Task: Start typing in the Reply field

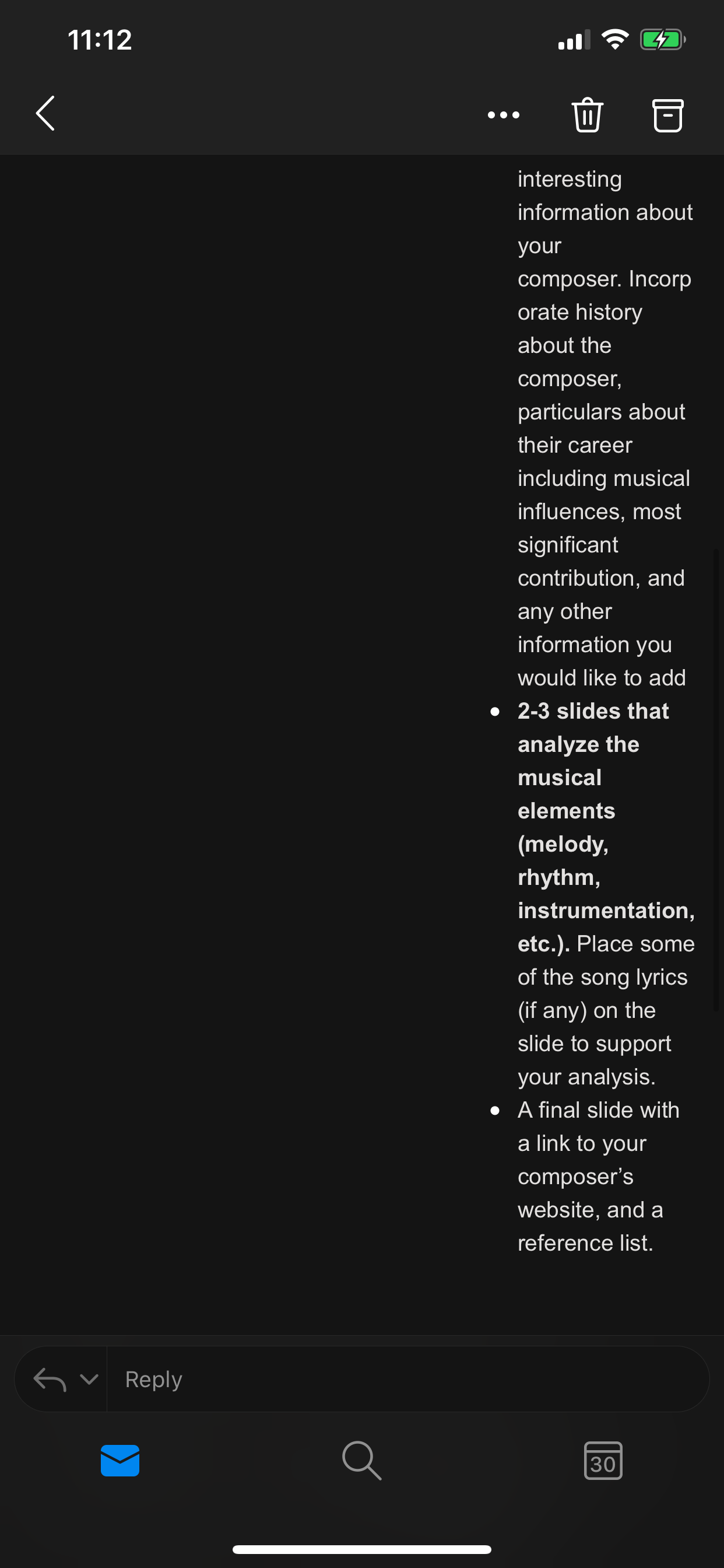Action: coord(407,1380)
